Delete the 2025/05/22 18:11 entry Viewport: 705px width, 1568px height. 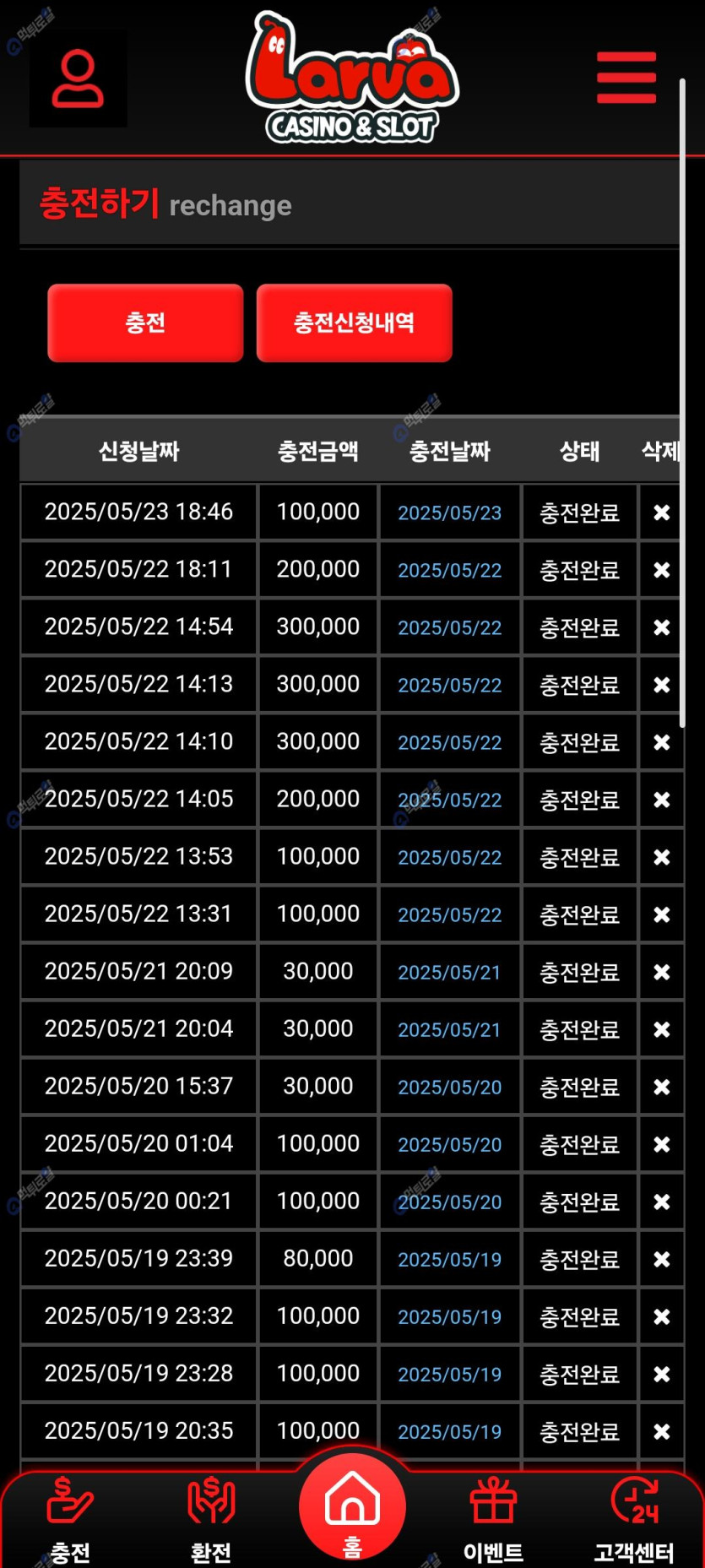pyautogui.click(x=661, y=570)
